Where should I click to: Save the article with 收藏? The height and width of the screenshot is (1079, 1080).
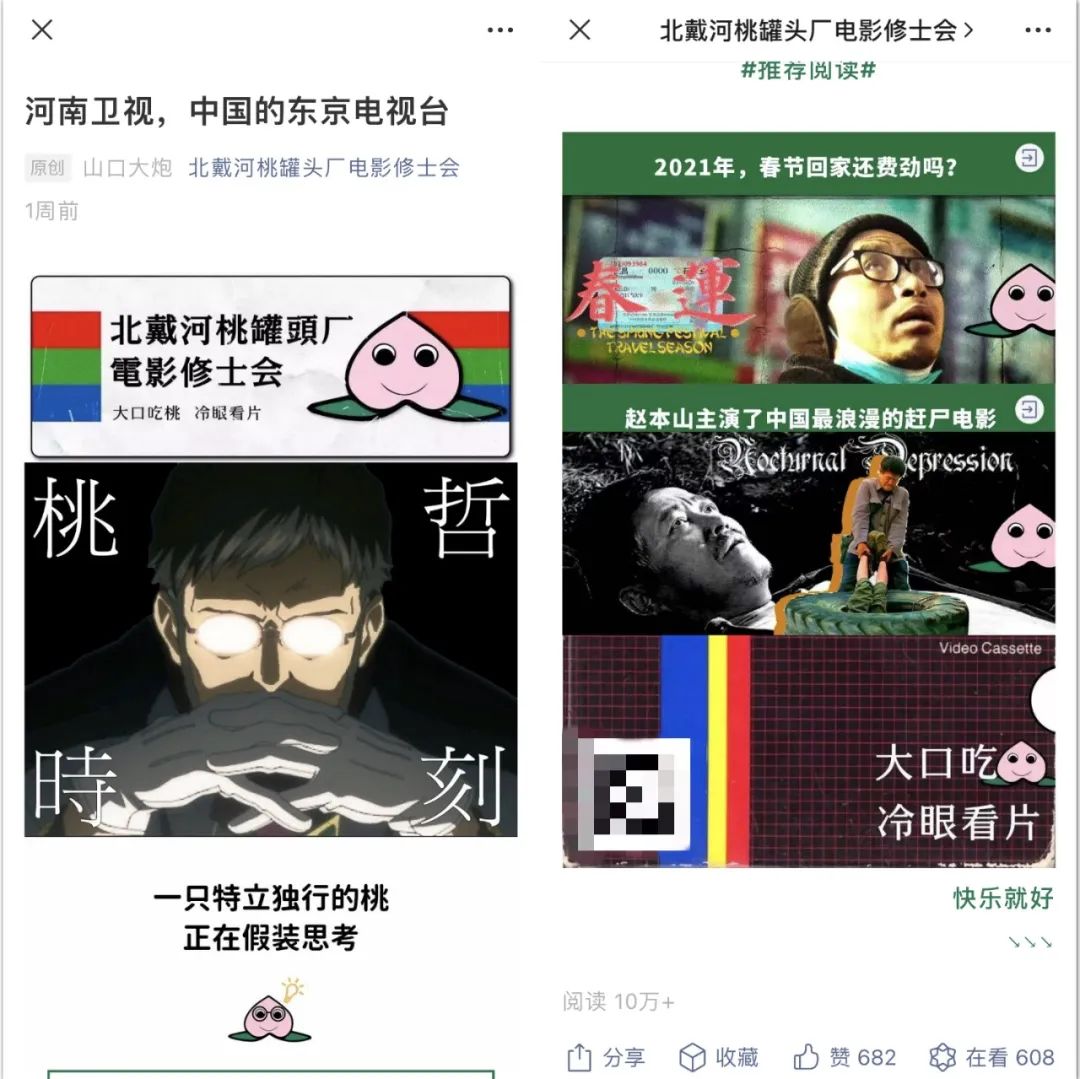(x=719, y=1057)
